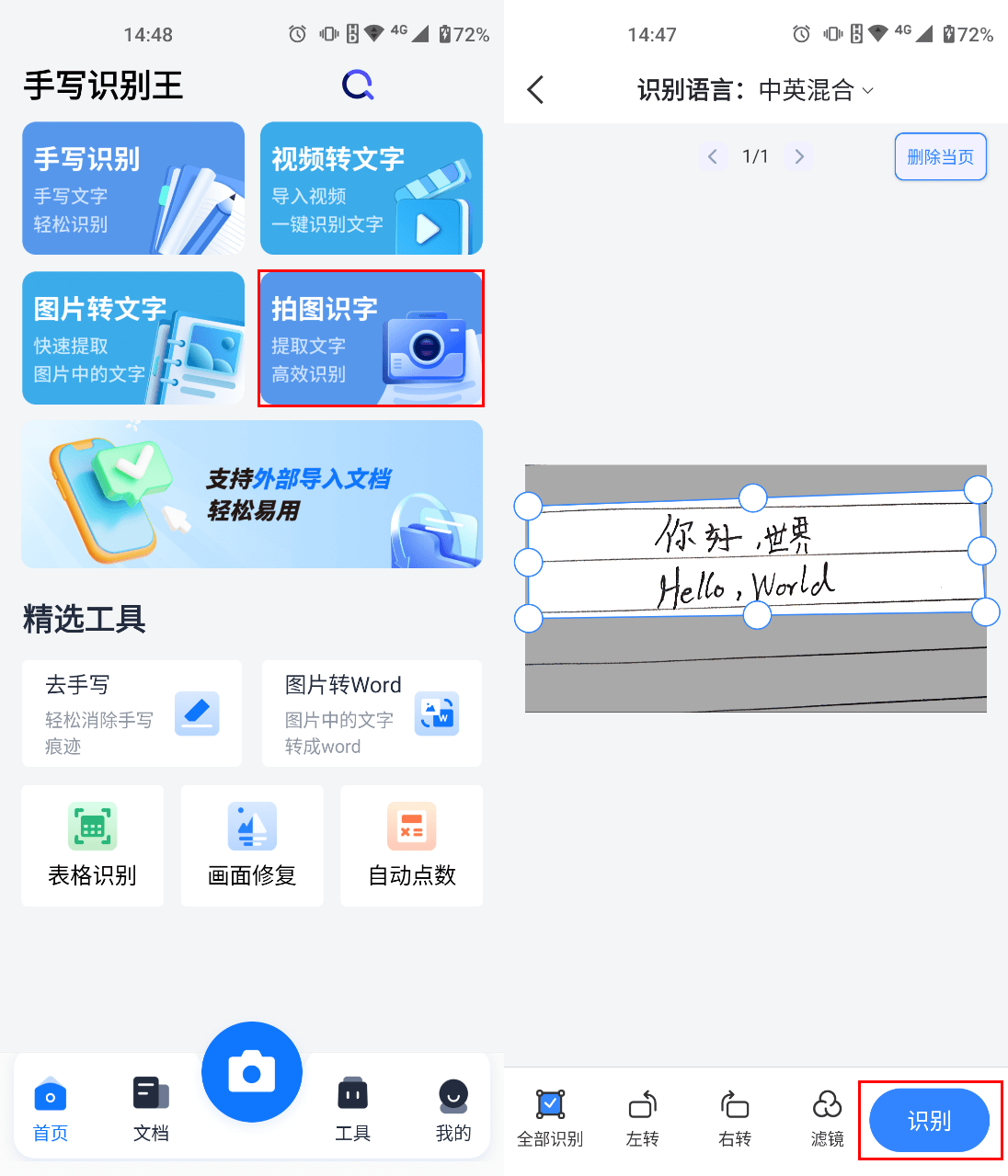Open the 去手写 tool
This screenshot has width=1008, height=1176.
click(132, 714)
